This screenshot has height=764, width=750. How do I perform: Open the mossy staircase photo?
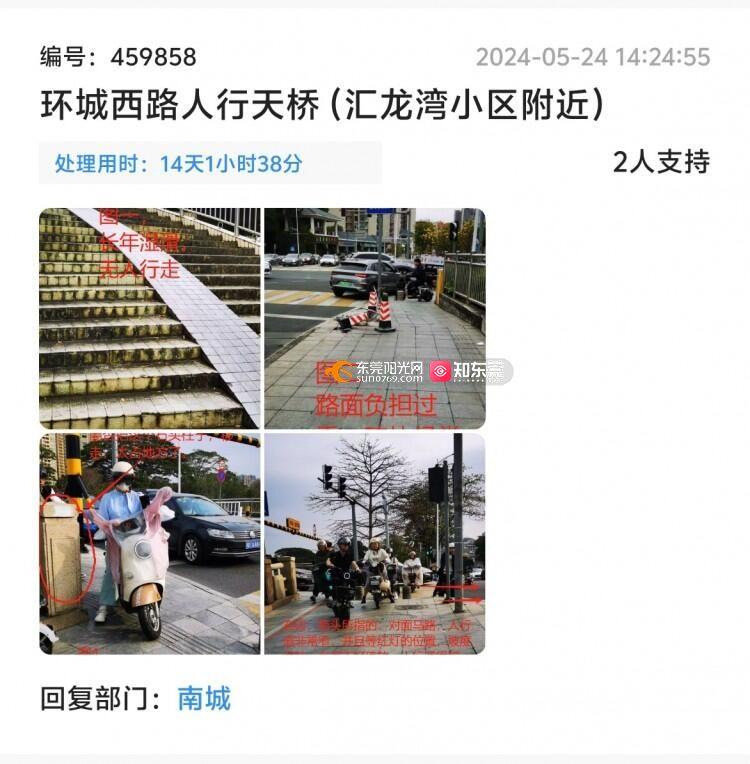(149, 318)
